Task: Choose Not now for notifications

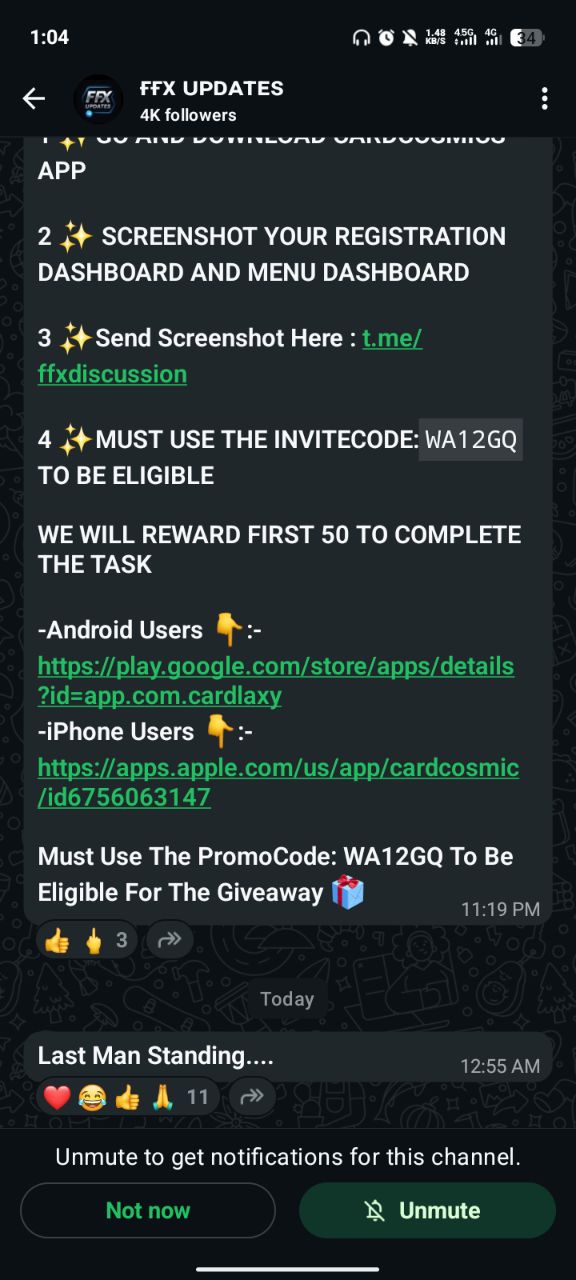Action: (148, 1210)
